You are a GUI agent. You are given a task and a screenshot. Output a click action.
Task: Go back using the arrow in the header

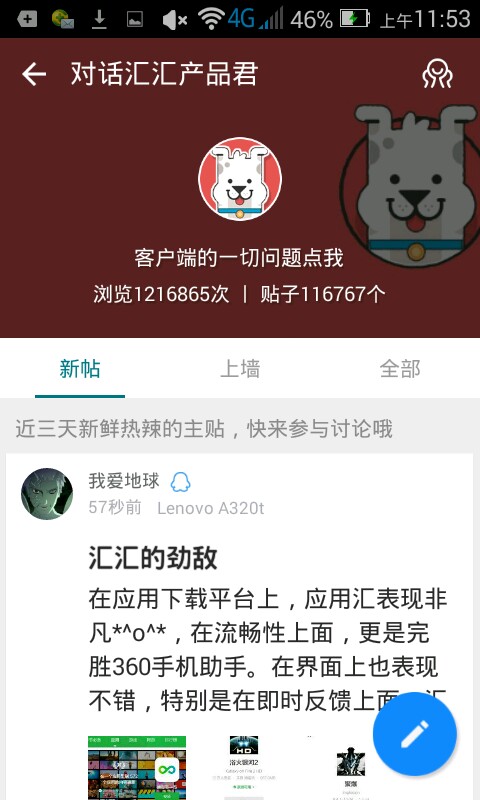[x=34, y=74]
